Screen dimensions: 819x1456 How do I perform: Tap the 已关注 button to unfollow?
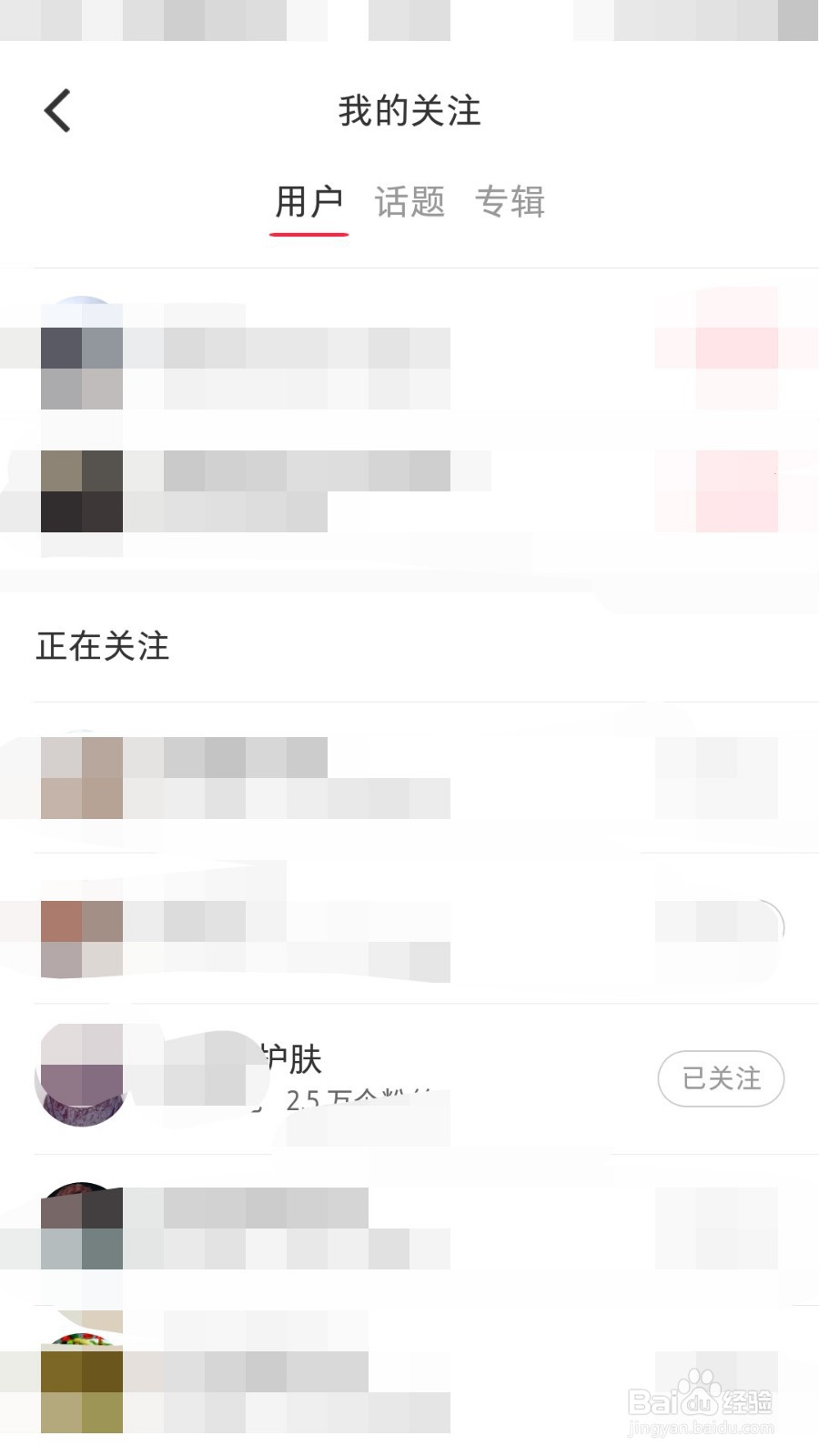tap(721, 1078)
